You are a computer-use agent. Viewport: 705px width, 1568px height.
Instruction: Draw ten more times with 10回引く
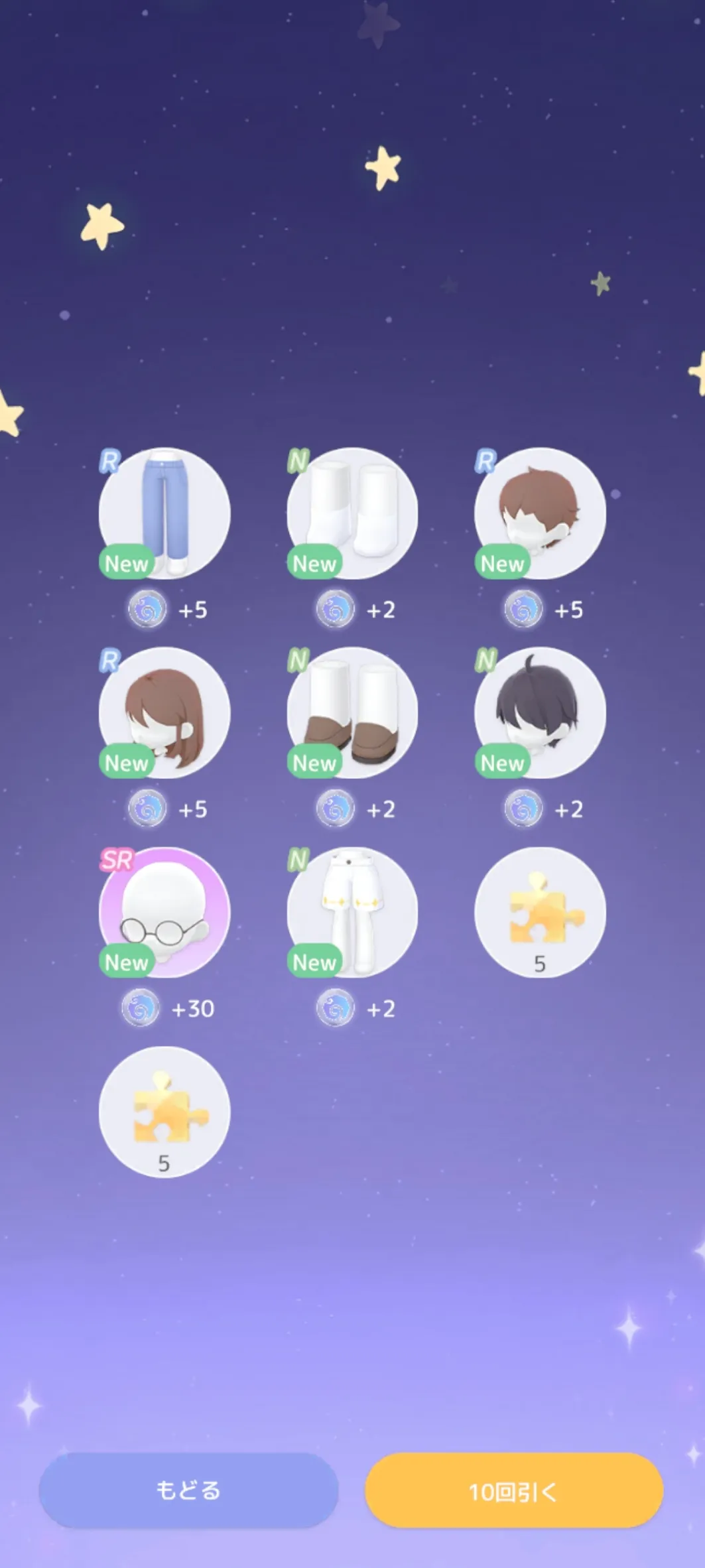tap(514, 1490)
